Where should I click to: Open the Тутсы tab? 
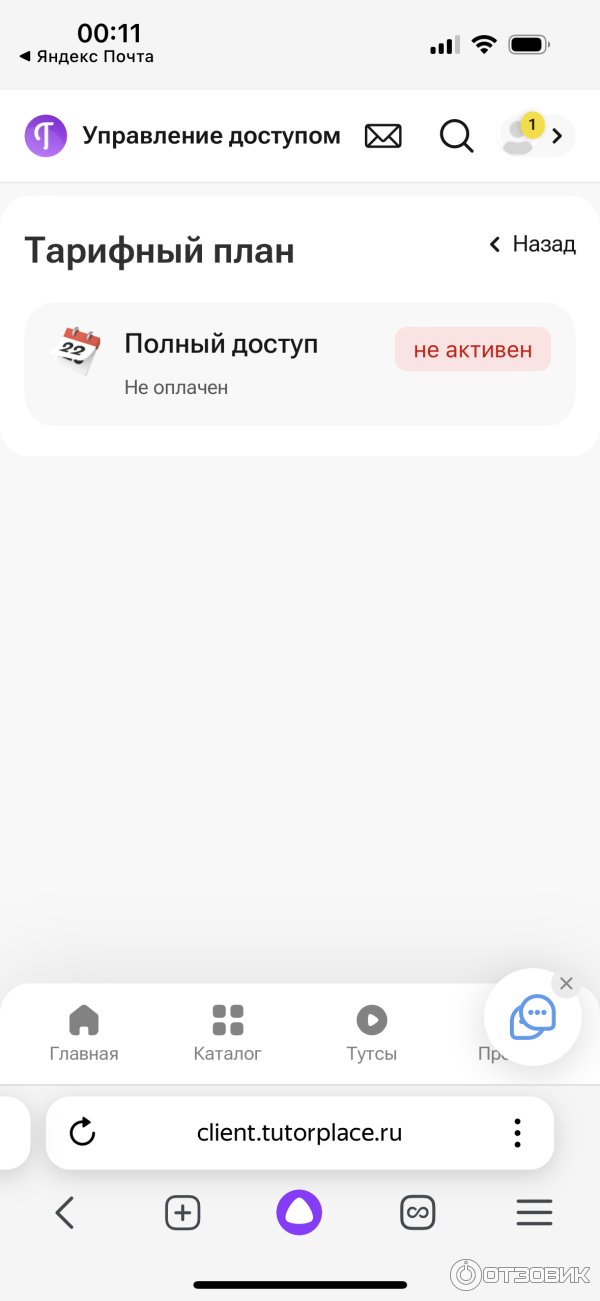[372, 1033]
